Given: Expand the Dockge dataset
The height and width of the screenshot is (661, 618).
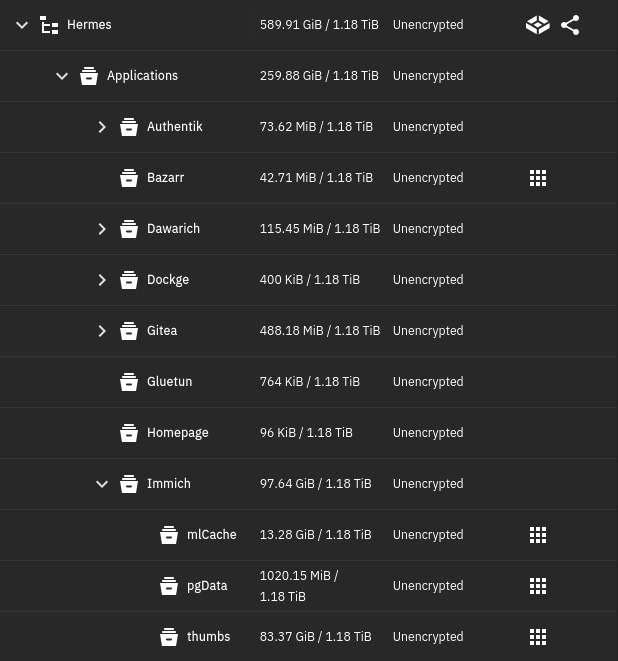Looking at the screenshot, I should point(102,280).
